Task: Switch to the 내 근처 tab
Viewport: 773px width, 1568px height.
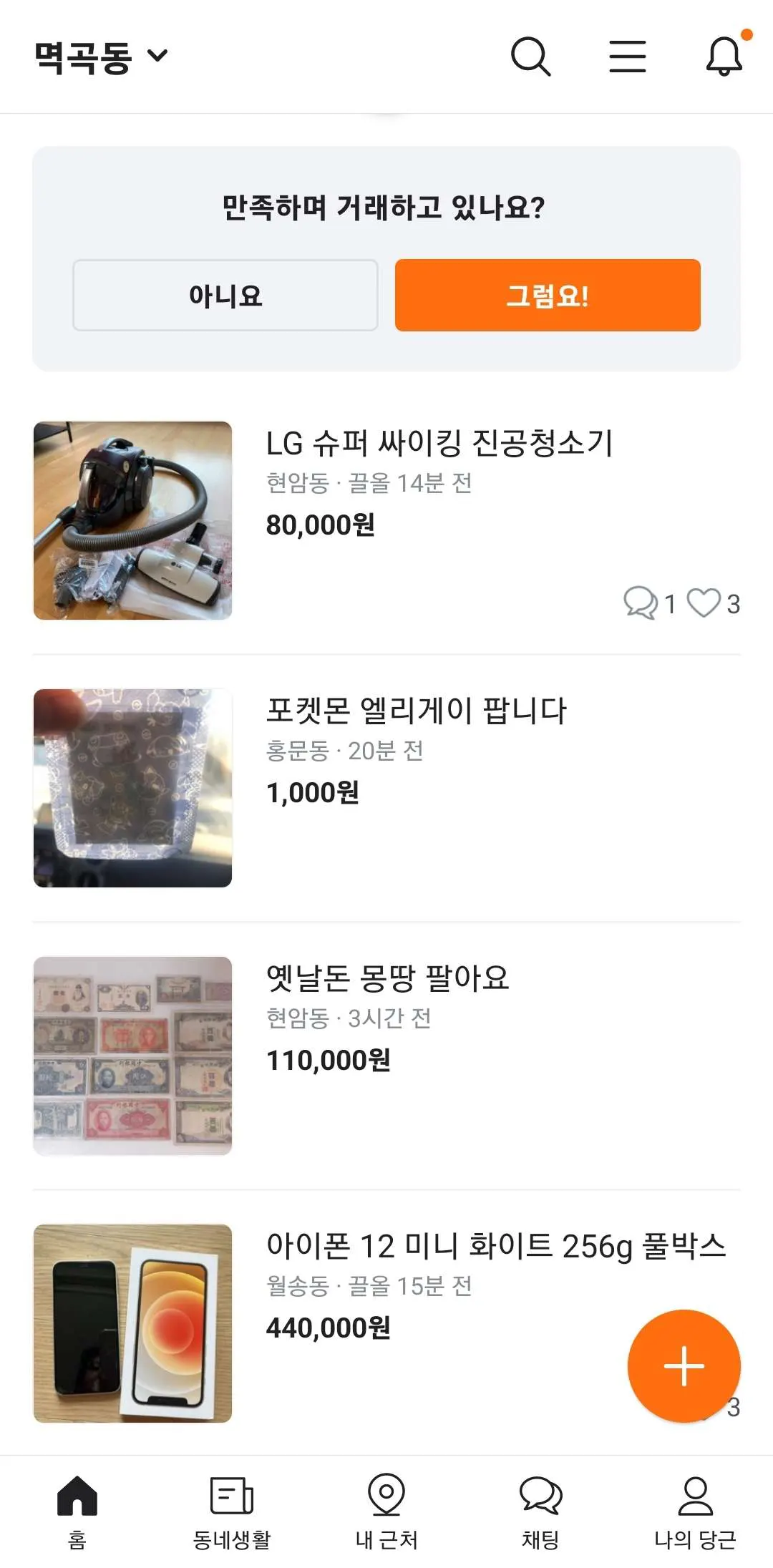Action: (386, 1511)
